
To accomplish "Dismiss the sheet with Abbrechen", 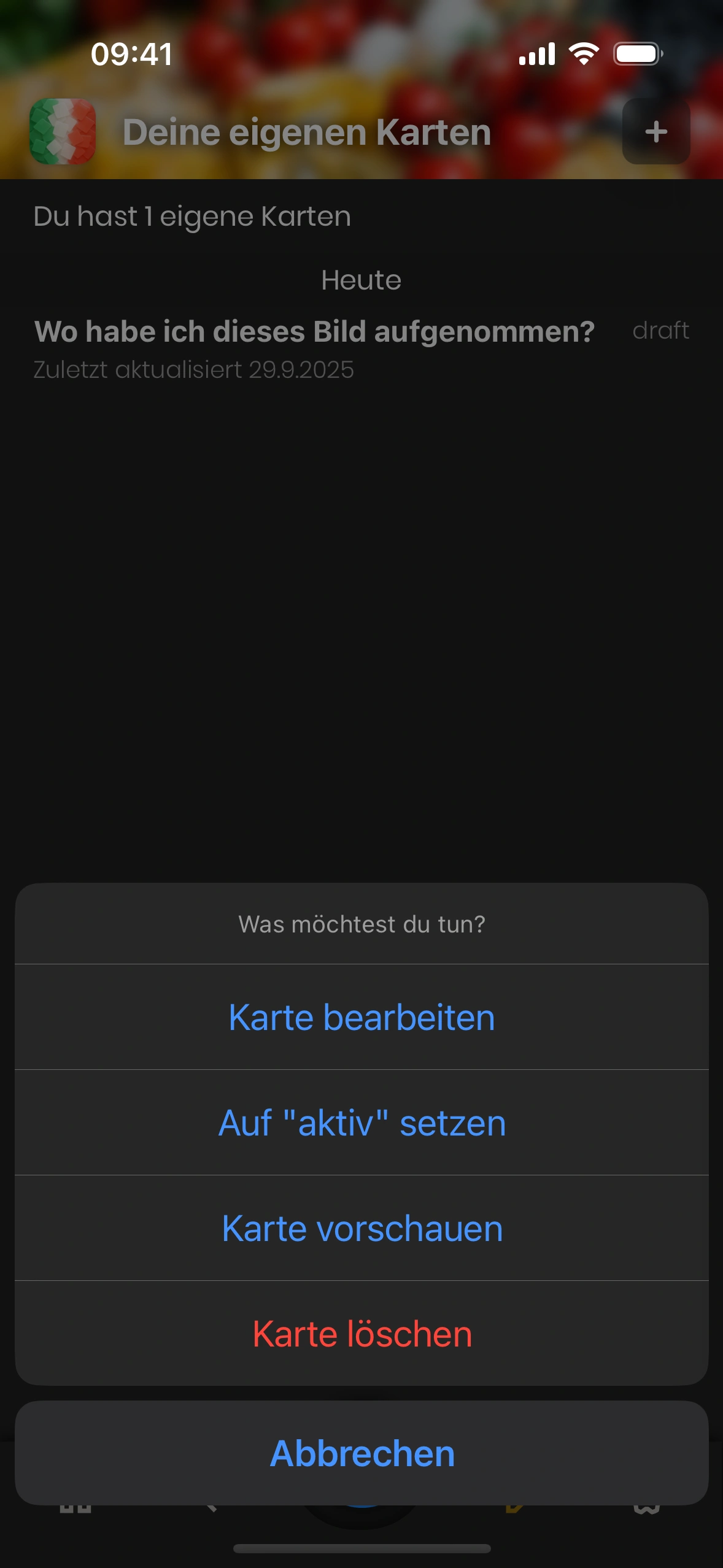I will (361, 1453).
